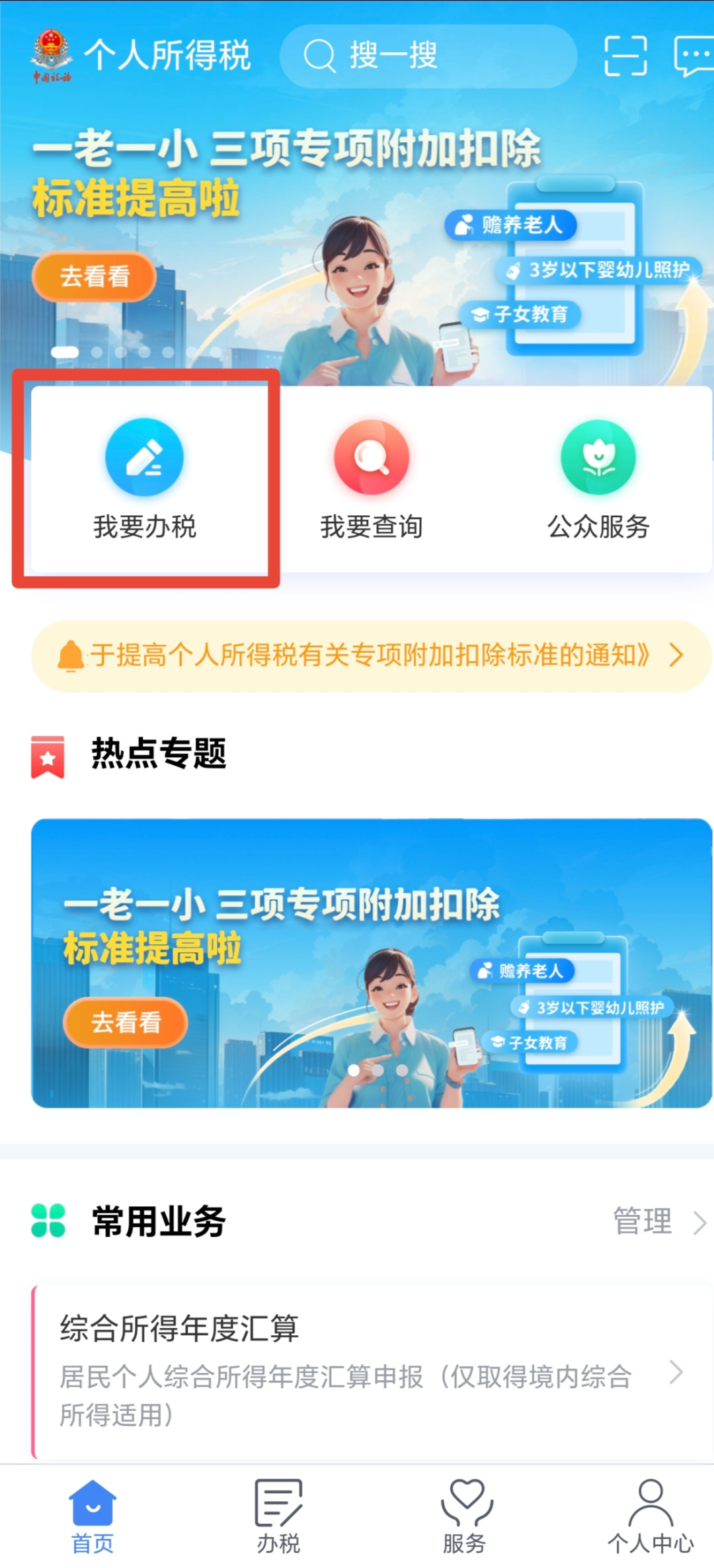The height and width of the screenshot is (1568, 714).
Task: Open 公众服务
Action: coord(598,479)
